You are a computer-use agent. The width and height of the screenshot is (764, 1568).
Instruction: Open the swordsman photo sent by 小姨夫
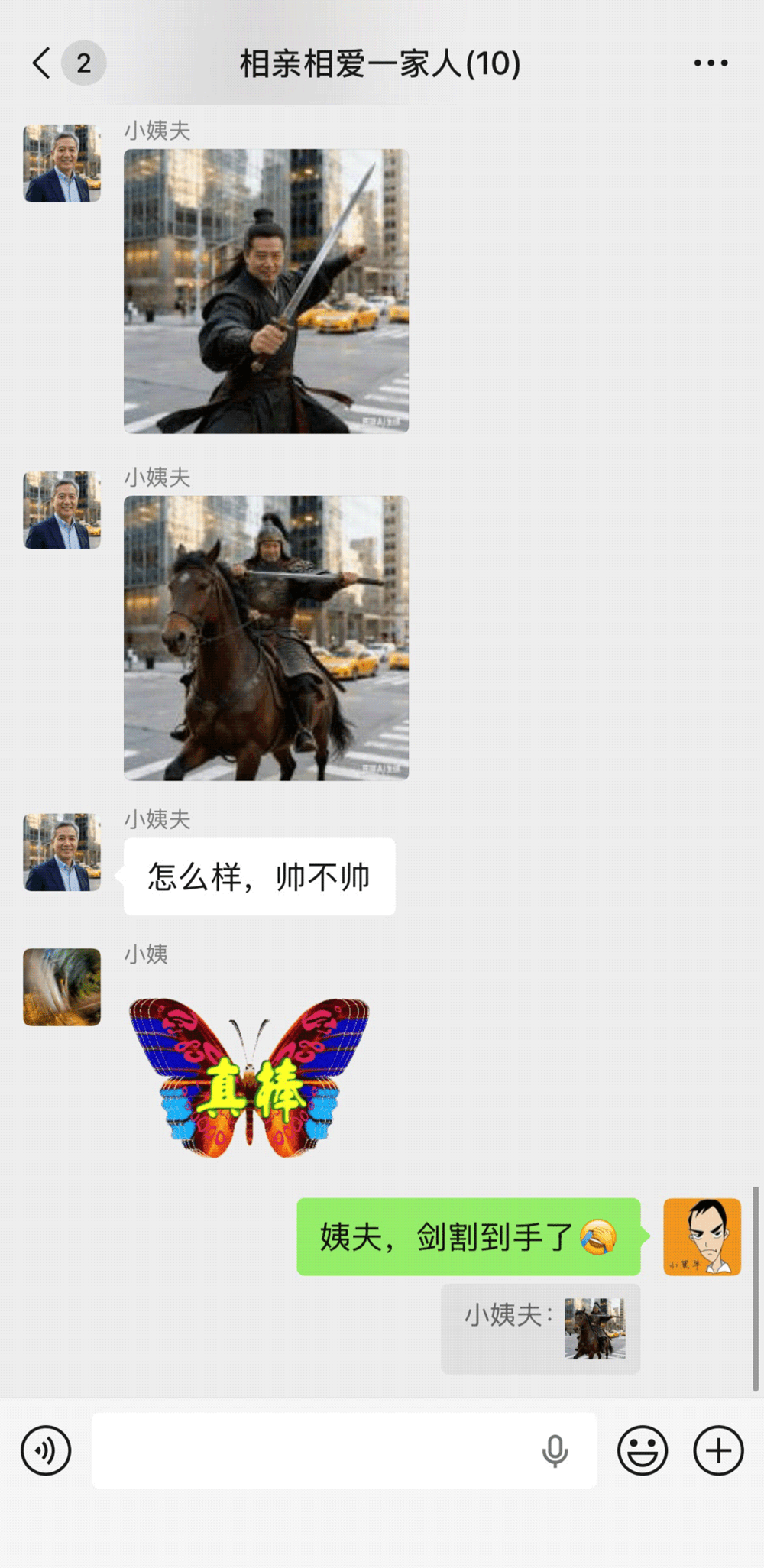(266, 291)
